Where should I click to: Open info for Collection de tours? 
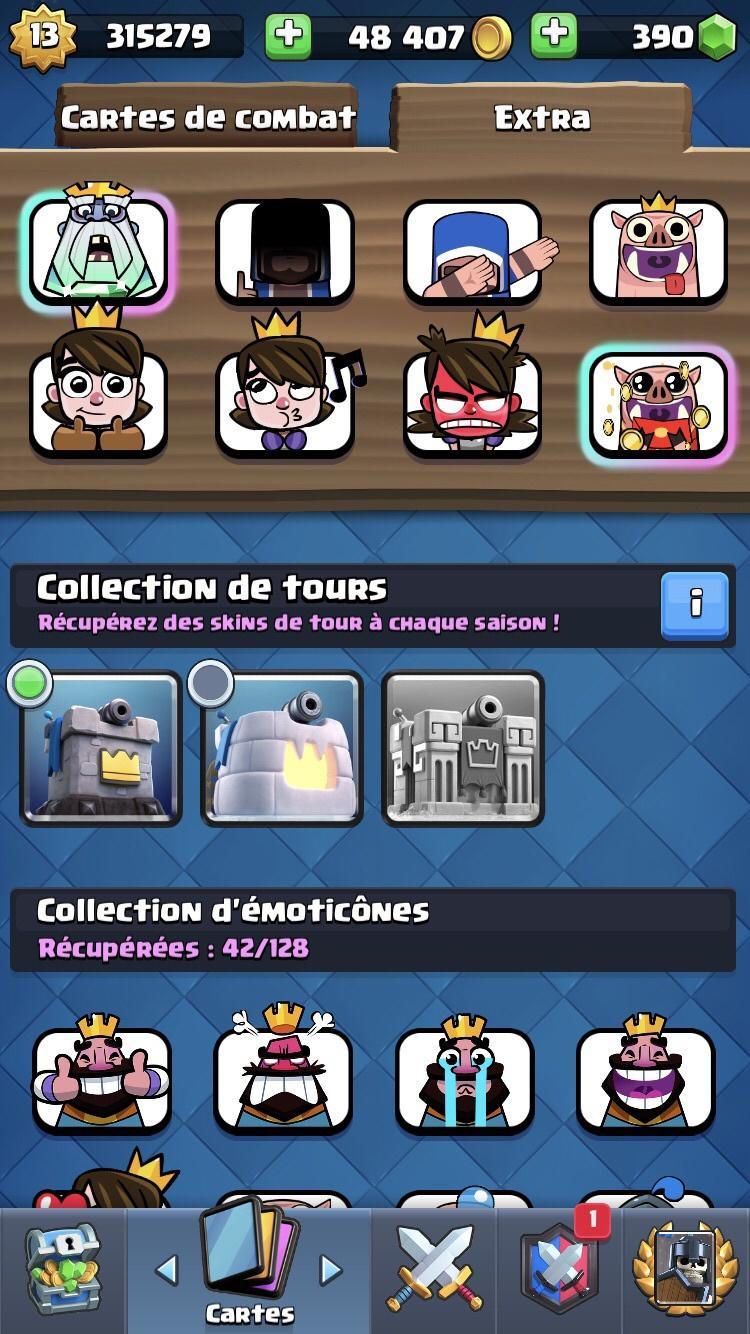point(695,604)
